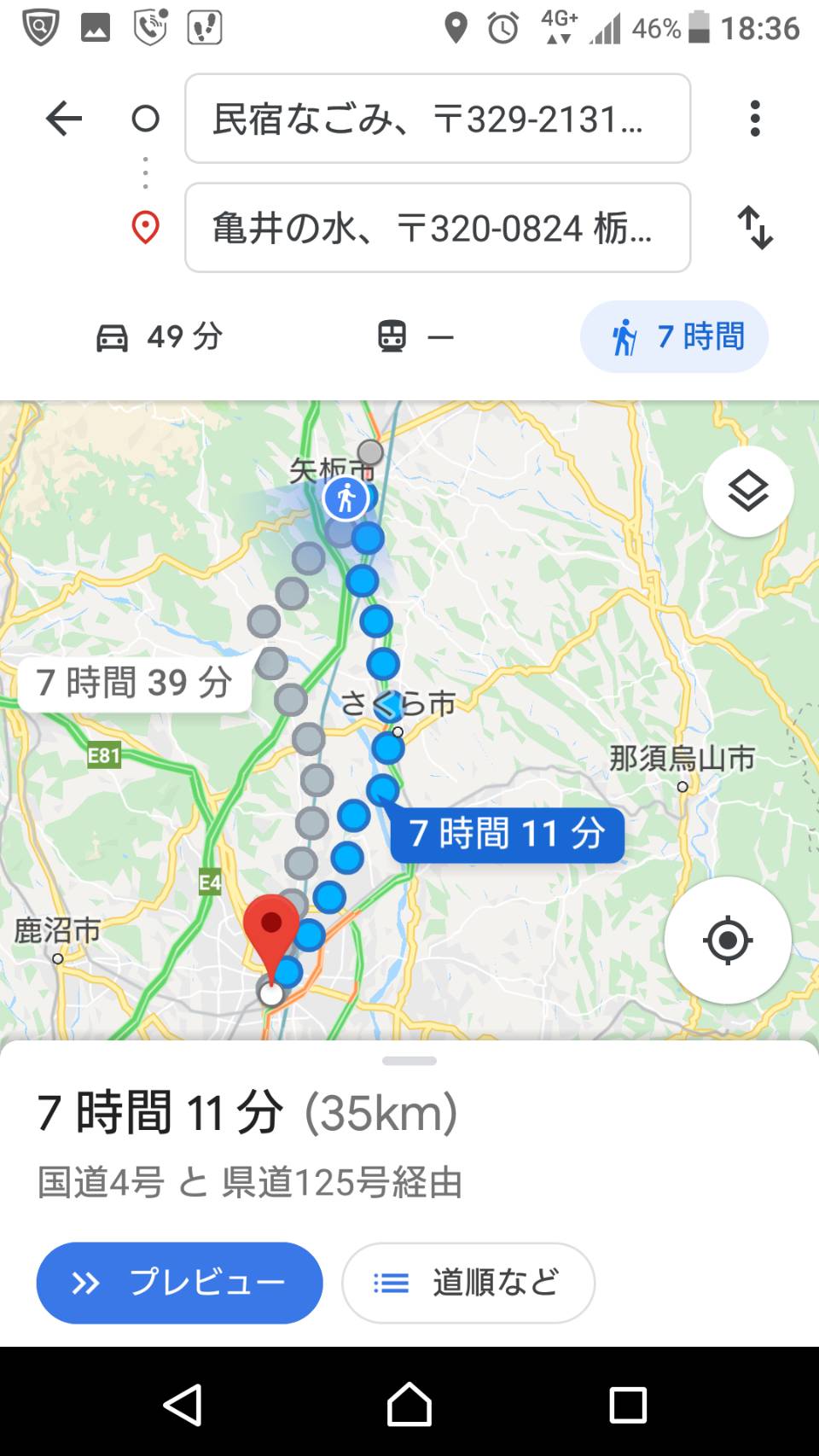Go back using the top-left arrow
This screenshot has width=819, height=1456.
64,119
